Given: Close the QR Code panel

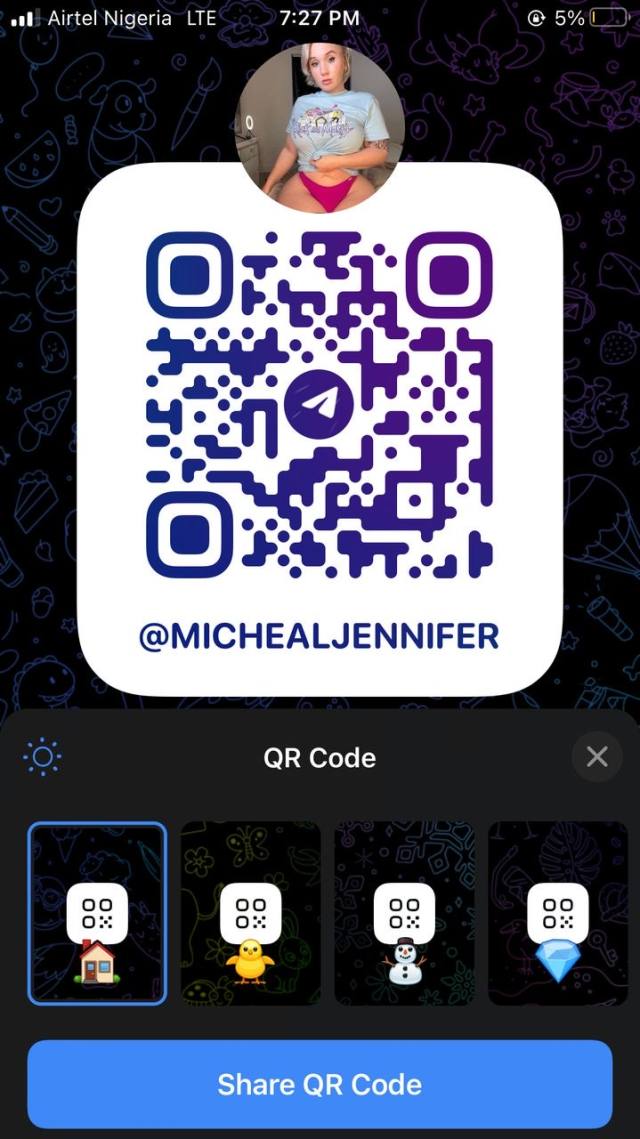Looking at the screenshot, I should pos(596,757).
